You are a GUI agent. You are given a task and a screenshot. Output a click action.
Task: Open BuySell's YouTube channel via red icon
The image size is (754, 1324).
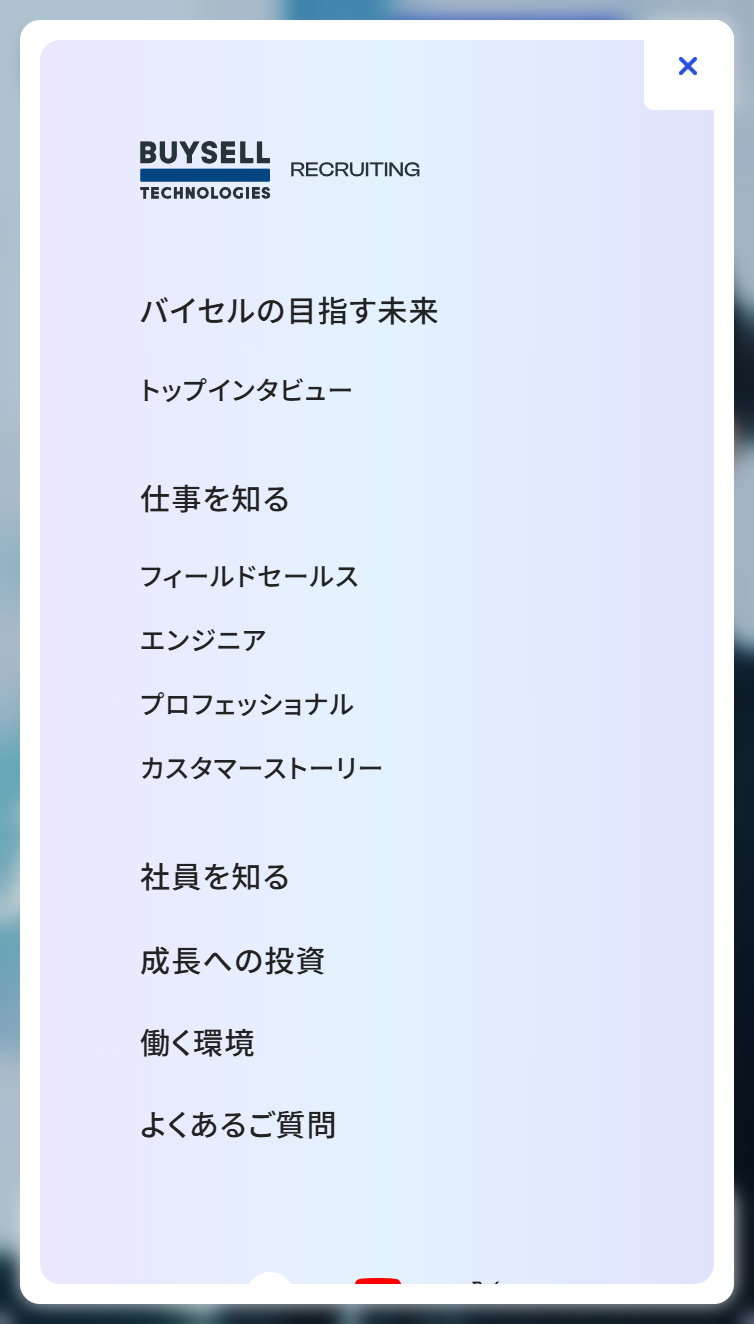click(378, 1292)
